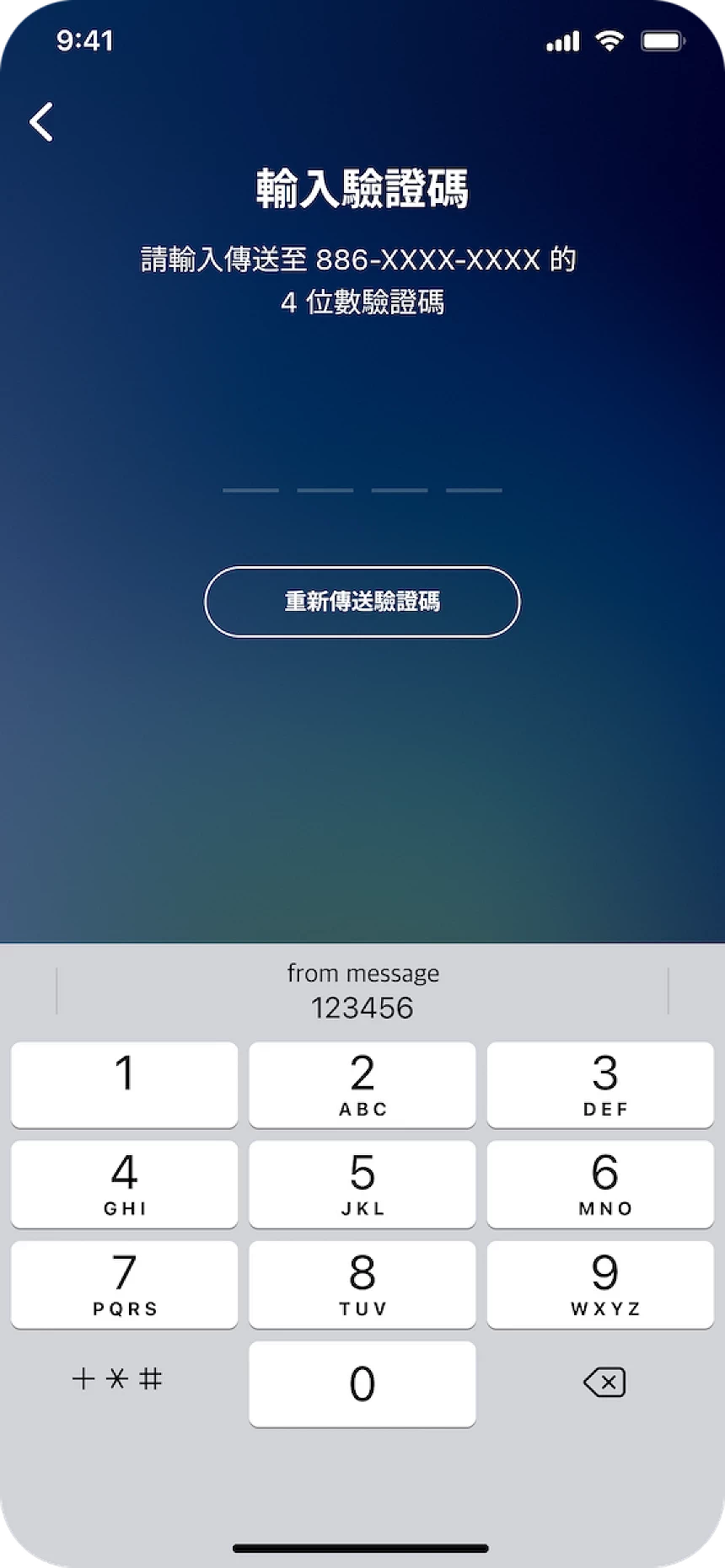This screenshot has width=725, height=1568.
Task: Enter digit 6 on the keypad
Action: tap(600, 1184)
